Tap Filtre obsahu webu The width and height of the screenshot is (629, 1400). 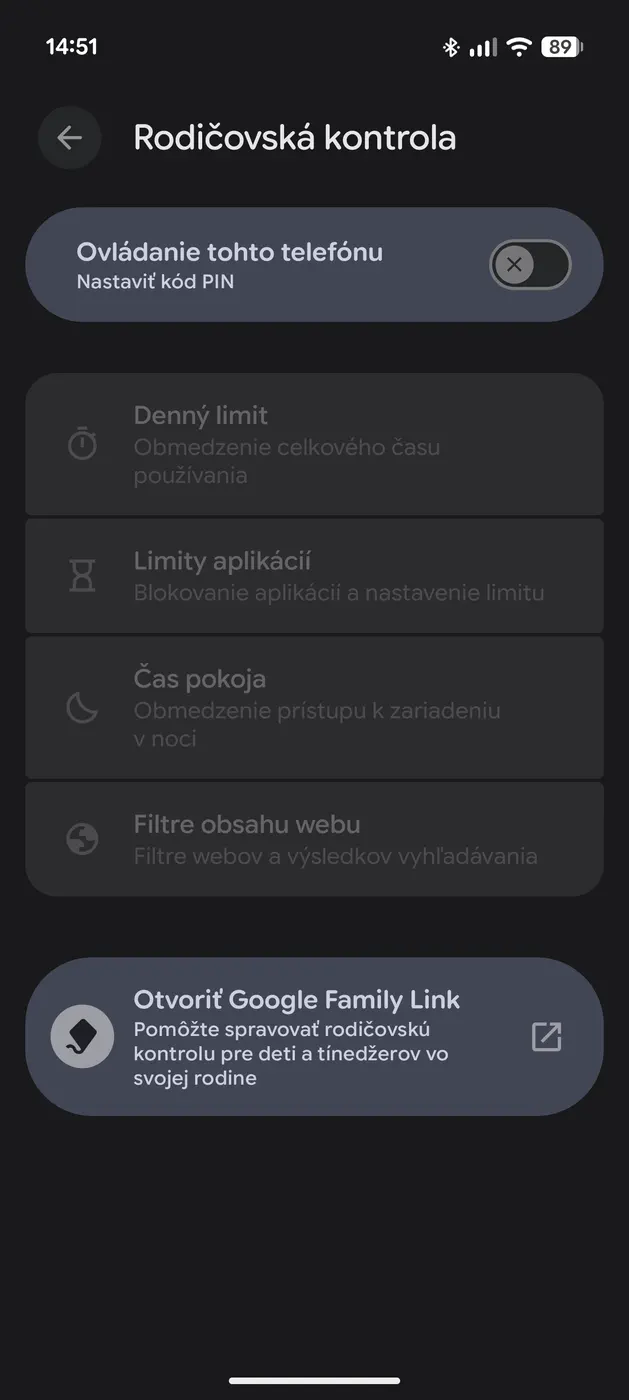pos(314,839)
